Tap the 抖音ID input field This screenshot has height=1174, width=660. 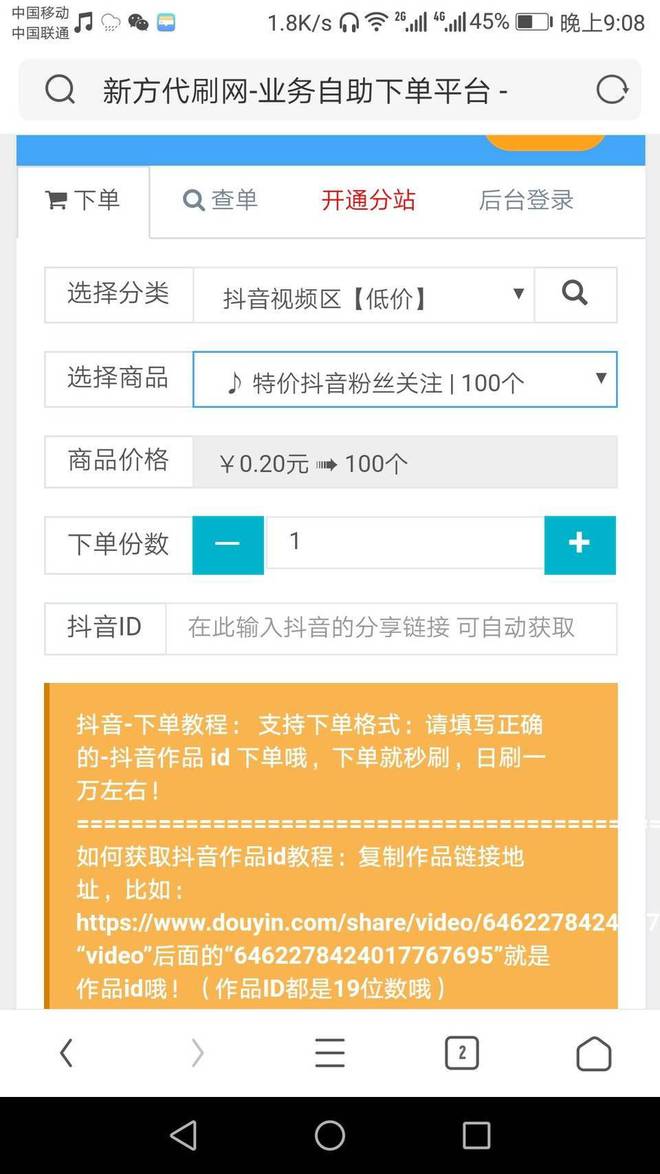tap(390, 628)
